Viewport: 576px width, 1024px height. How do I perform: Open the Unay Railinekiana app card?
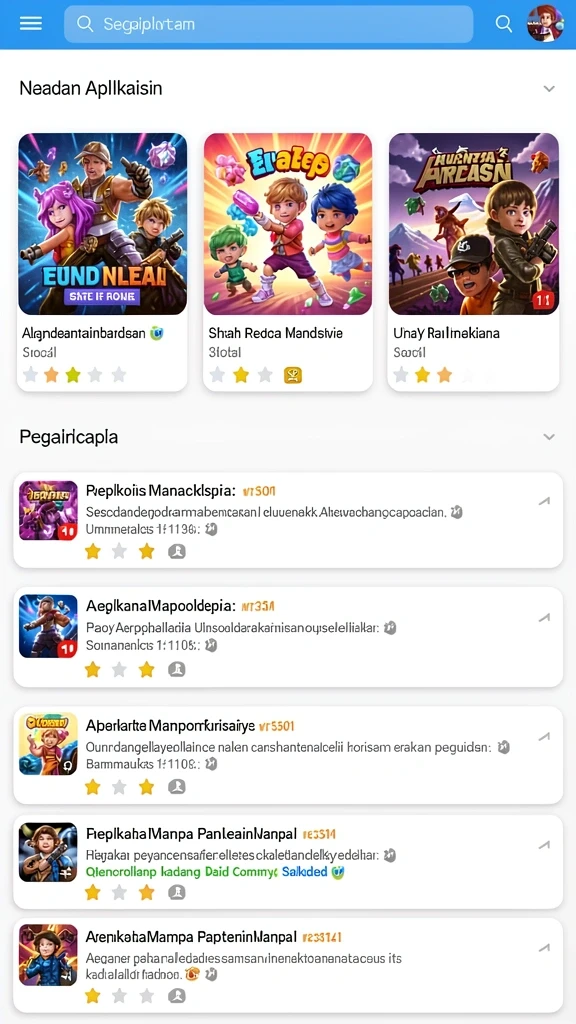tap(473, 262)
